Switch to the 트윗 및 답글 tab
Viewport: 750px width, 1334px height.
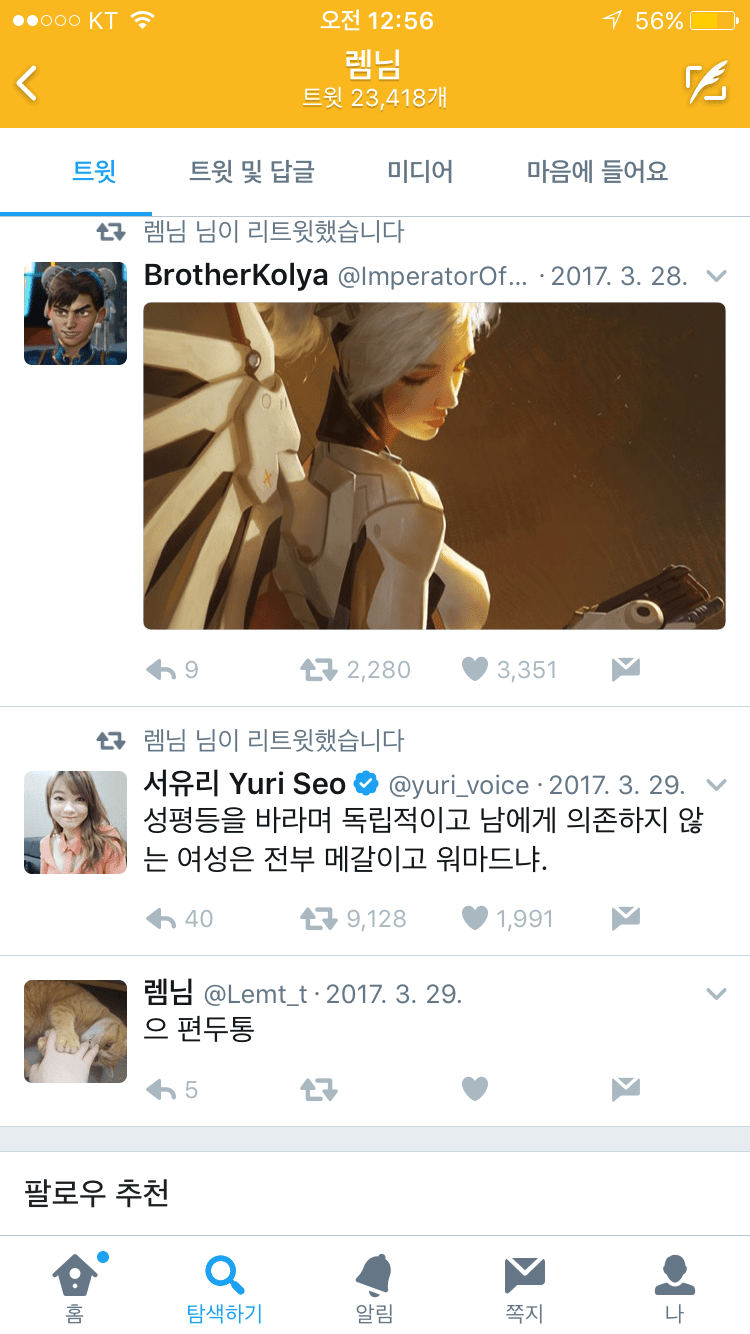[x=251, y=172]
